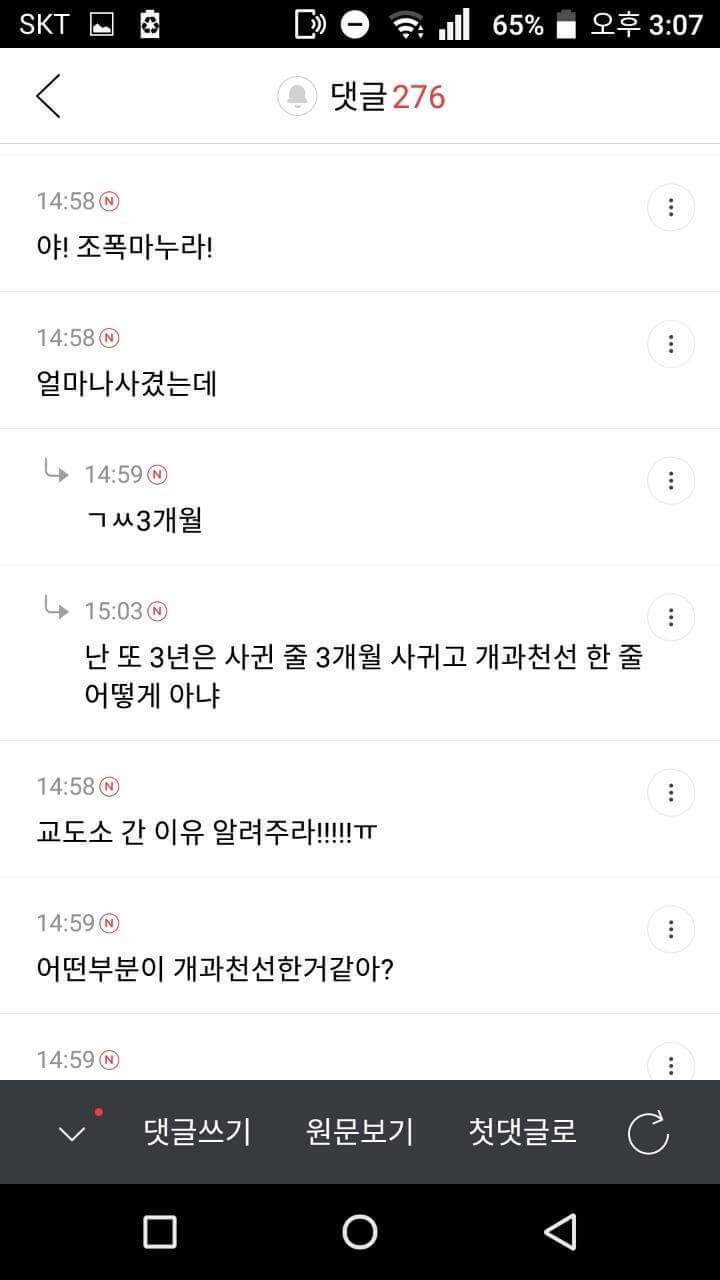Jump to first comment via 첫댓글로
The height and width of the screenshot is (1280, 720).
pyautogui.click(x=521, y=1133)
